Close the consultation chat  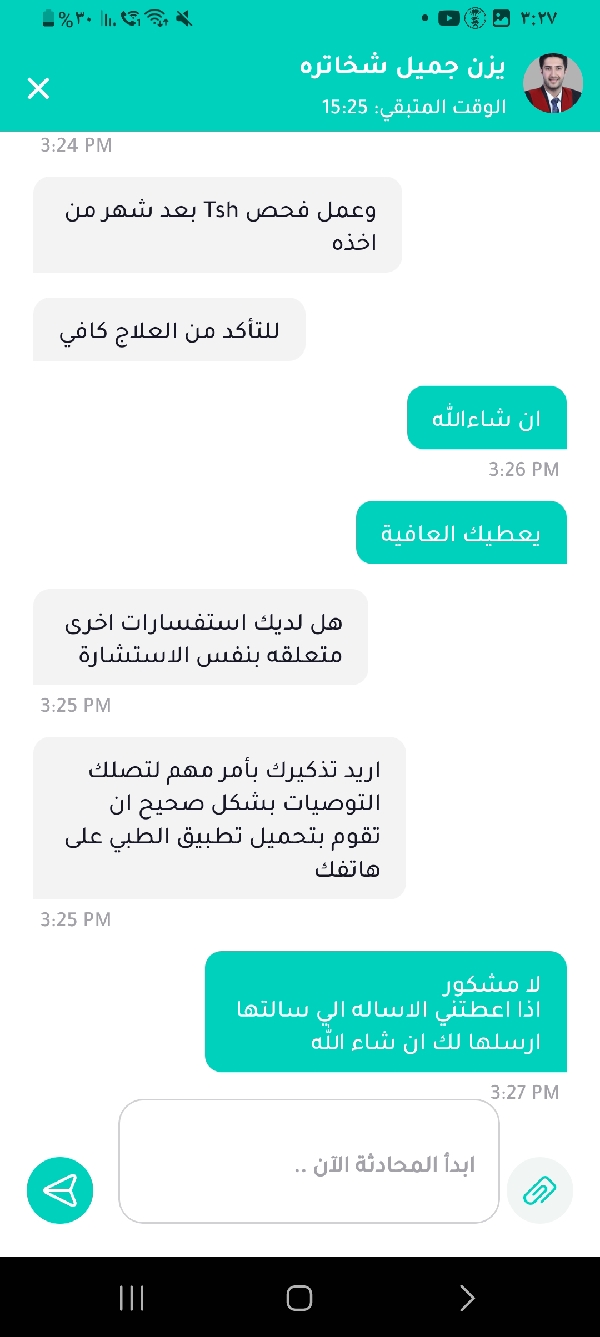(x=38, y=88)
